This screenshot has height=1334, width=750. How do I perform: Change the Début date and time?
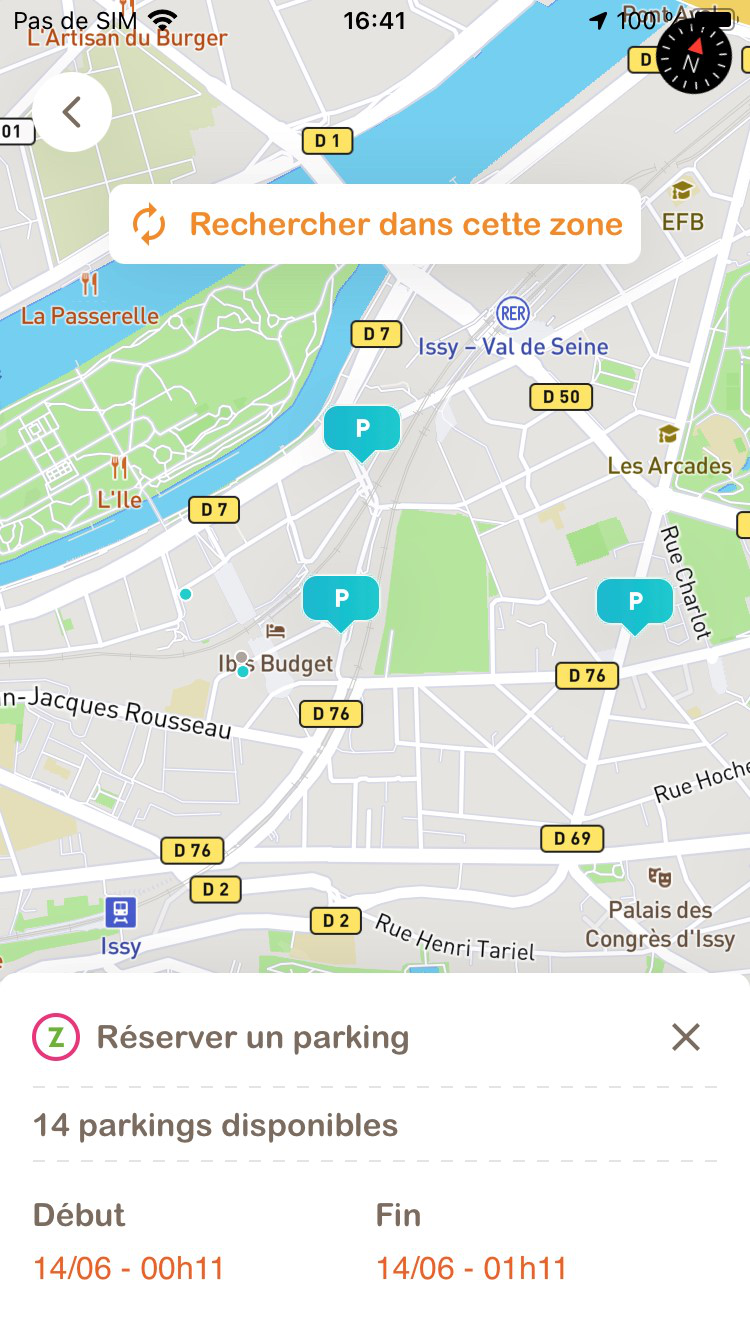coord(128,1268)
